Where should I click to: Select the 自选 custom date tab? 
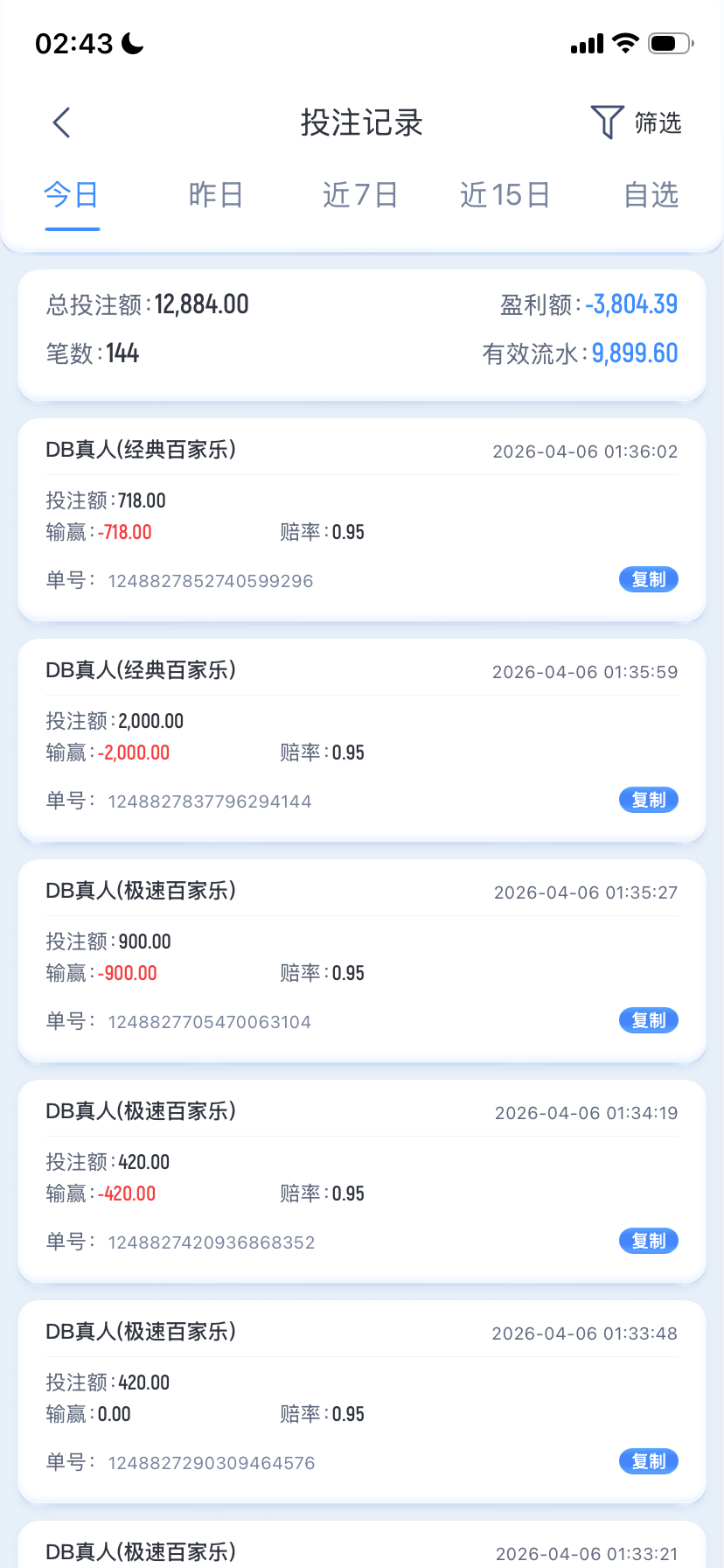650,194
